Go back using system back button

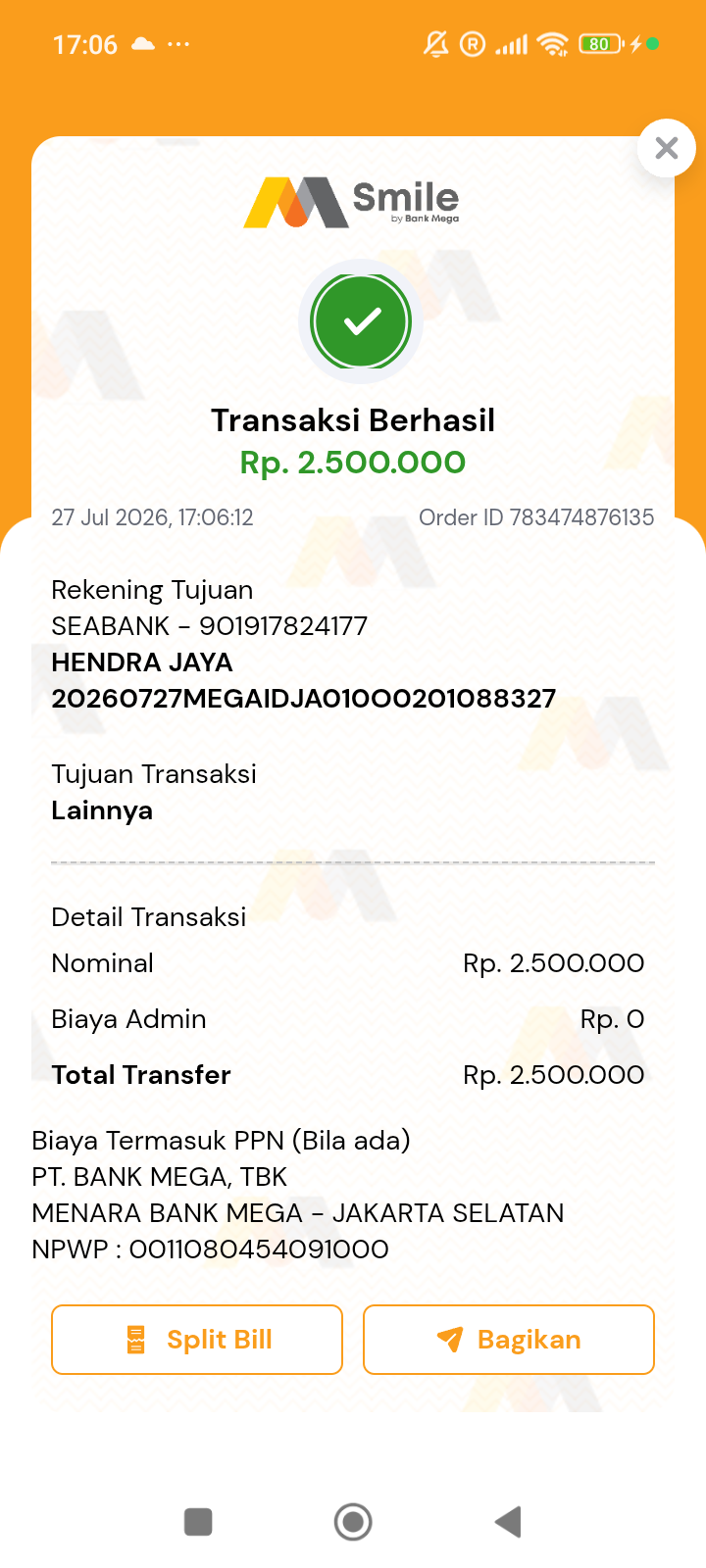click(508, 1522)
